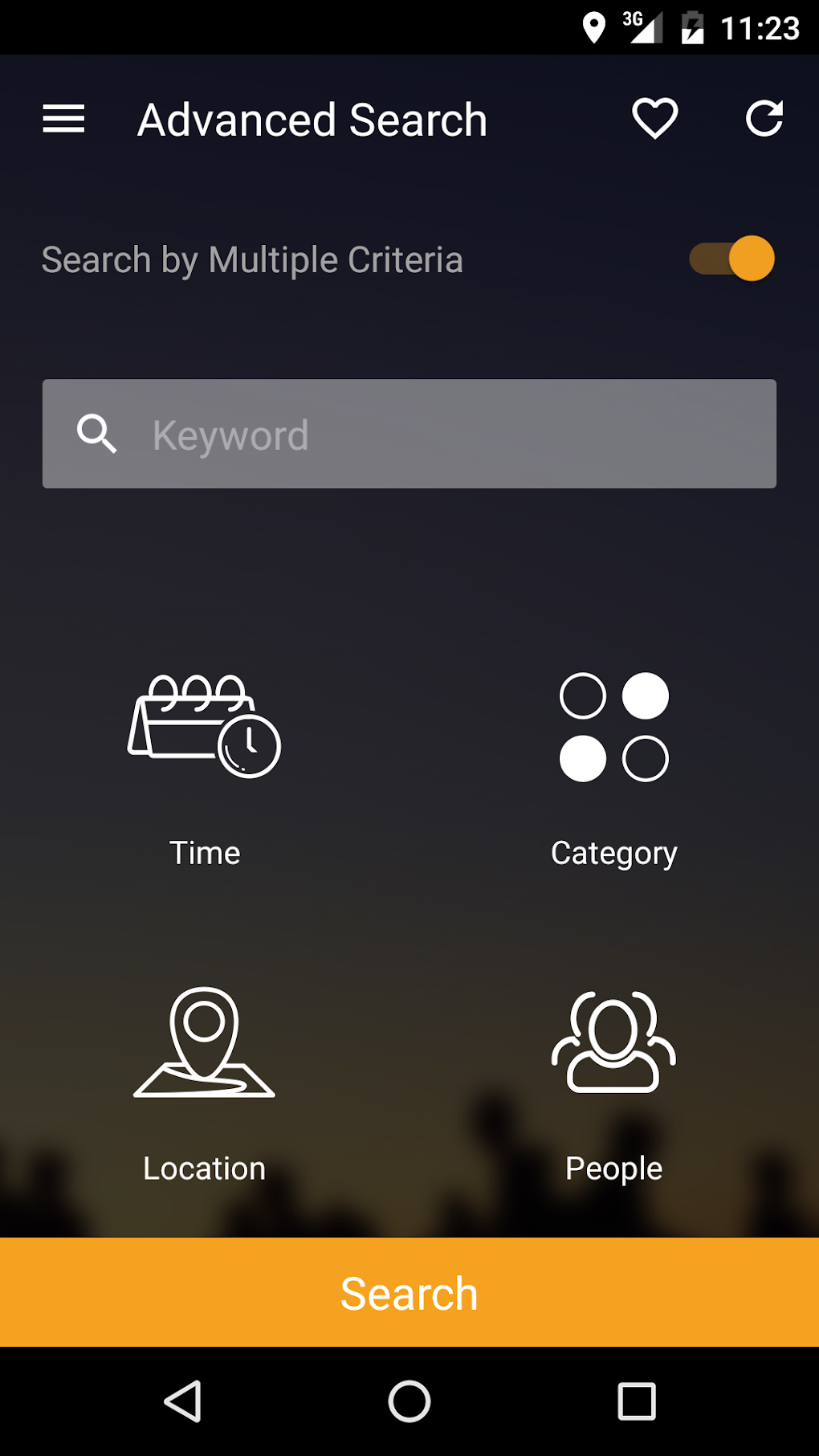Viewport: 819px width, 1456px height.
Task: Tap the orange Search button
Action: [x=409, y=1292]
